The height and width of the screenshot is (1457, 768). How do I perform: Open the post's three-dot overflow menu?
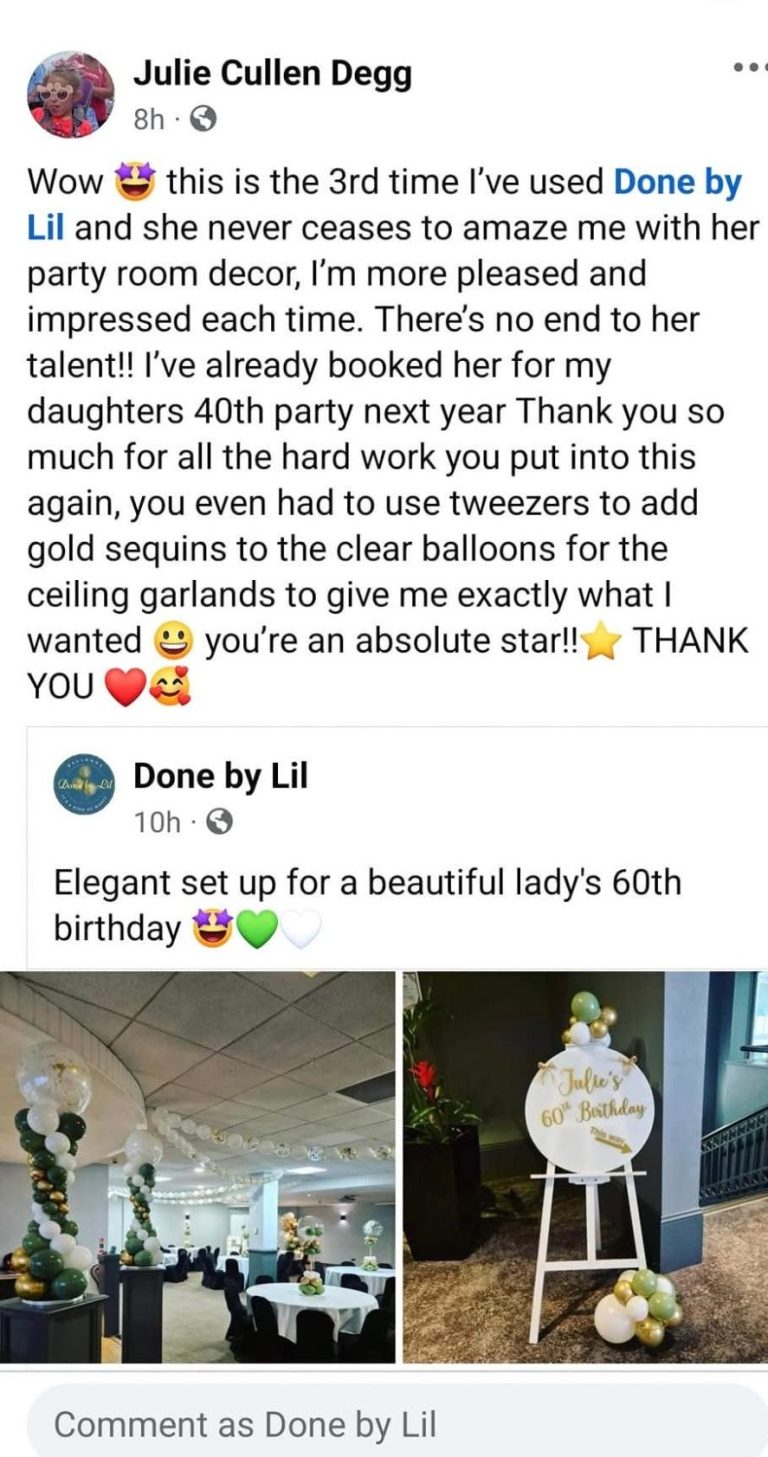click(x=749, y=68)
